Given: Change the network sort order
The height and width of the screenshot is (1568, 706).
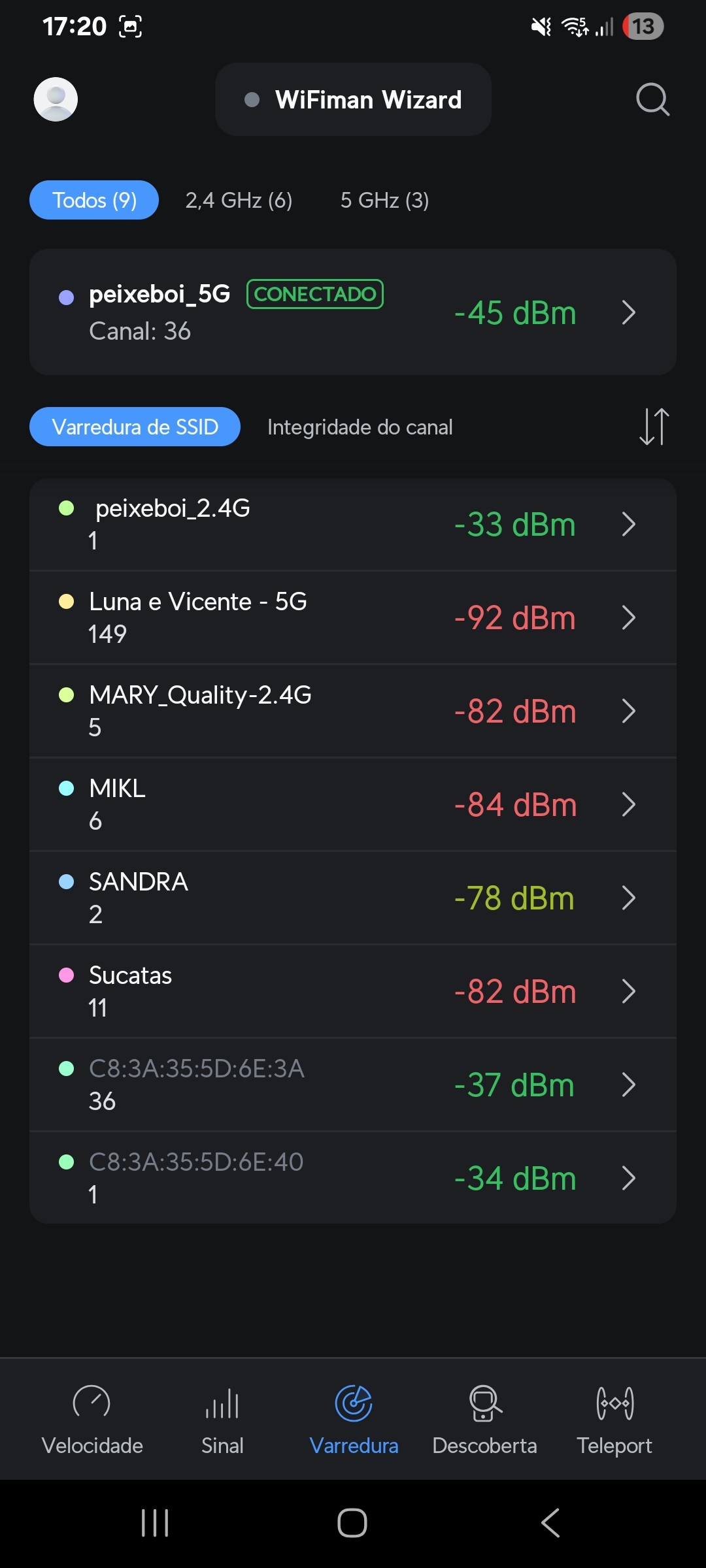Looking at the screenshot, I should coord(654,427).
